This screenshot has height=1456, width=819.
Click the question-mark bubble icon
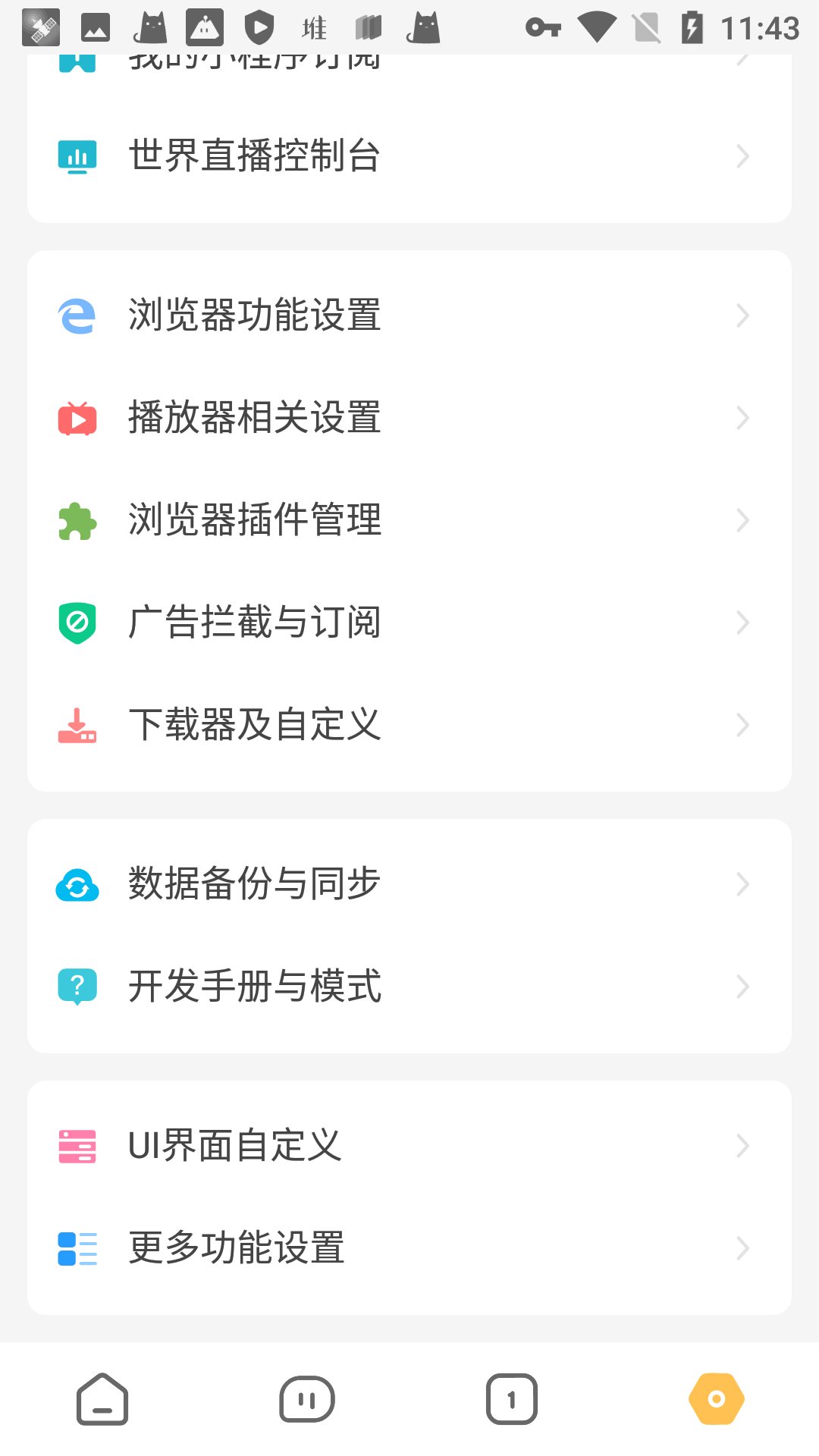[x=77, y=986]
